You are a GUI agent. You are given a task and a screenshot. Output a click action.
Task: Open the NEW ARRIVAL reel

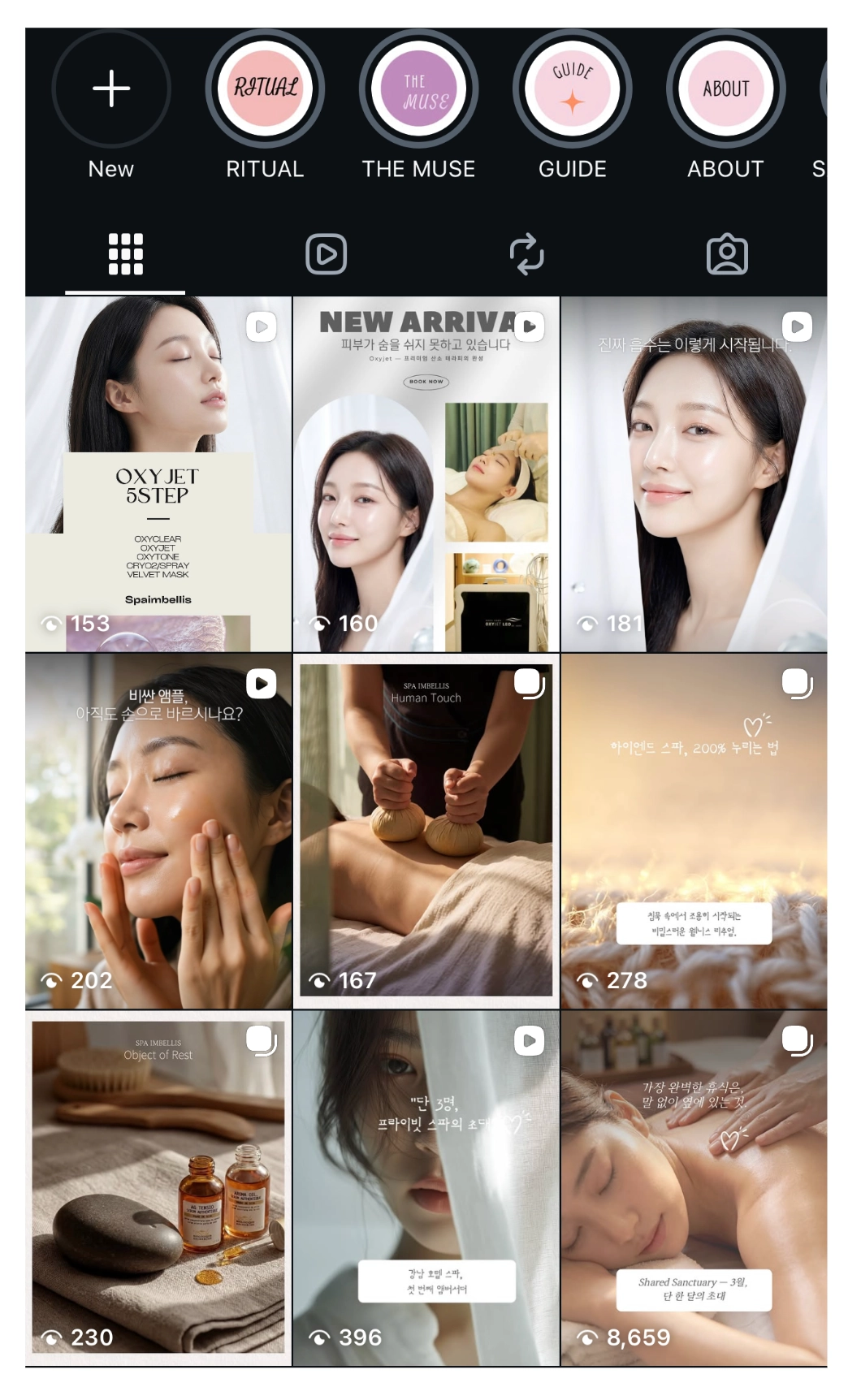(426, 474)
